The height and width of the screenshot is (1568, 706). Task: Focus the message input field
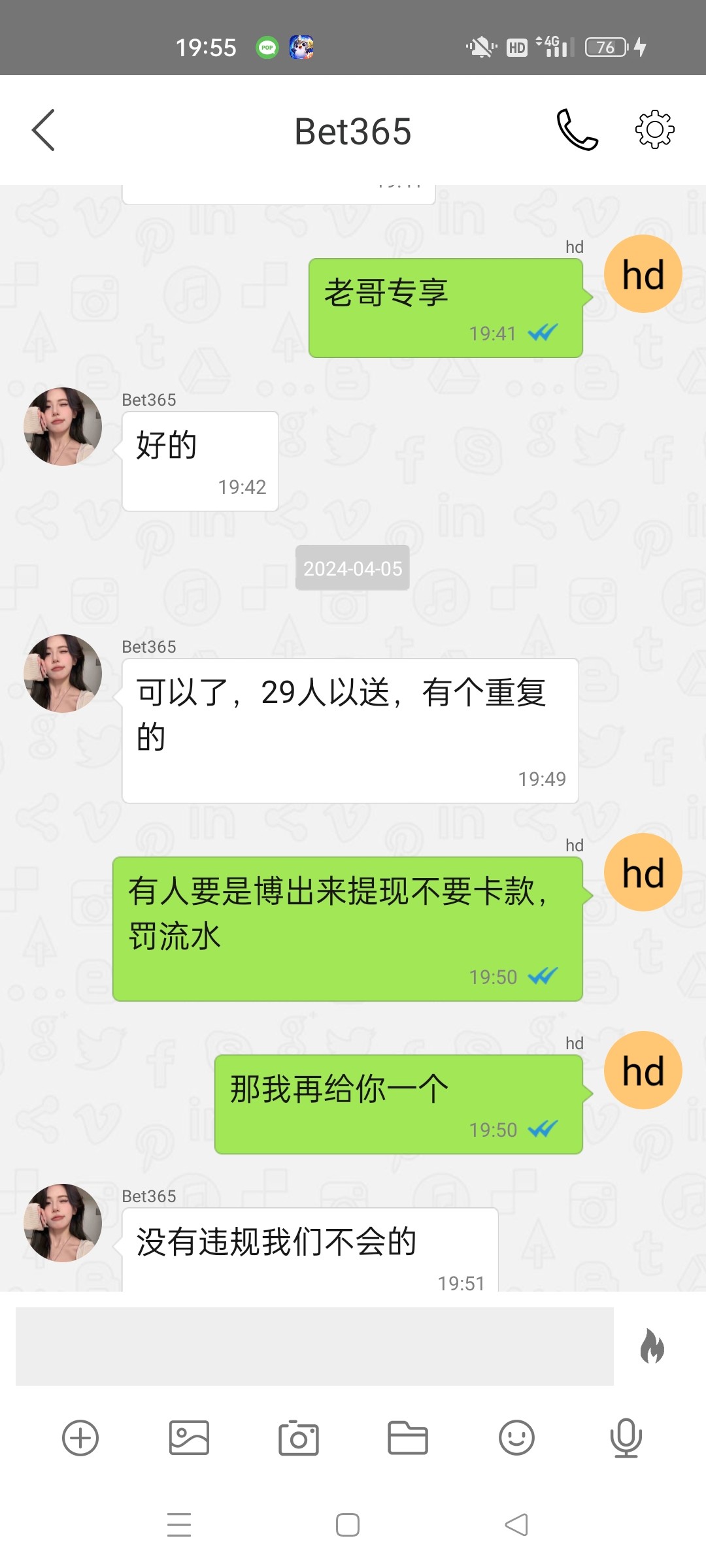click(x=314, y=1346)
